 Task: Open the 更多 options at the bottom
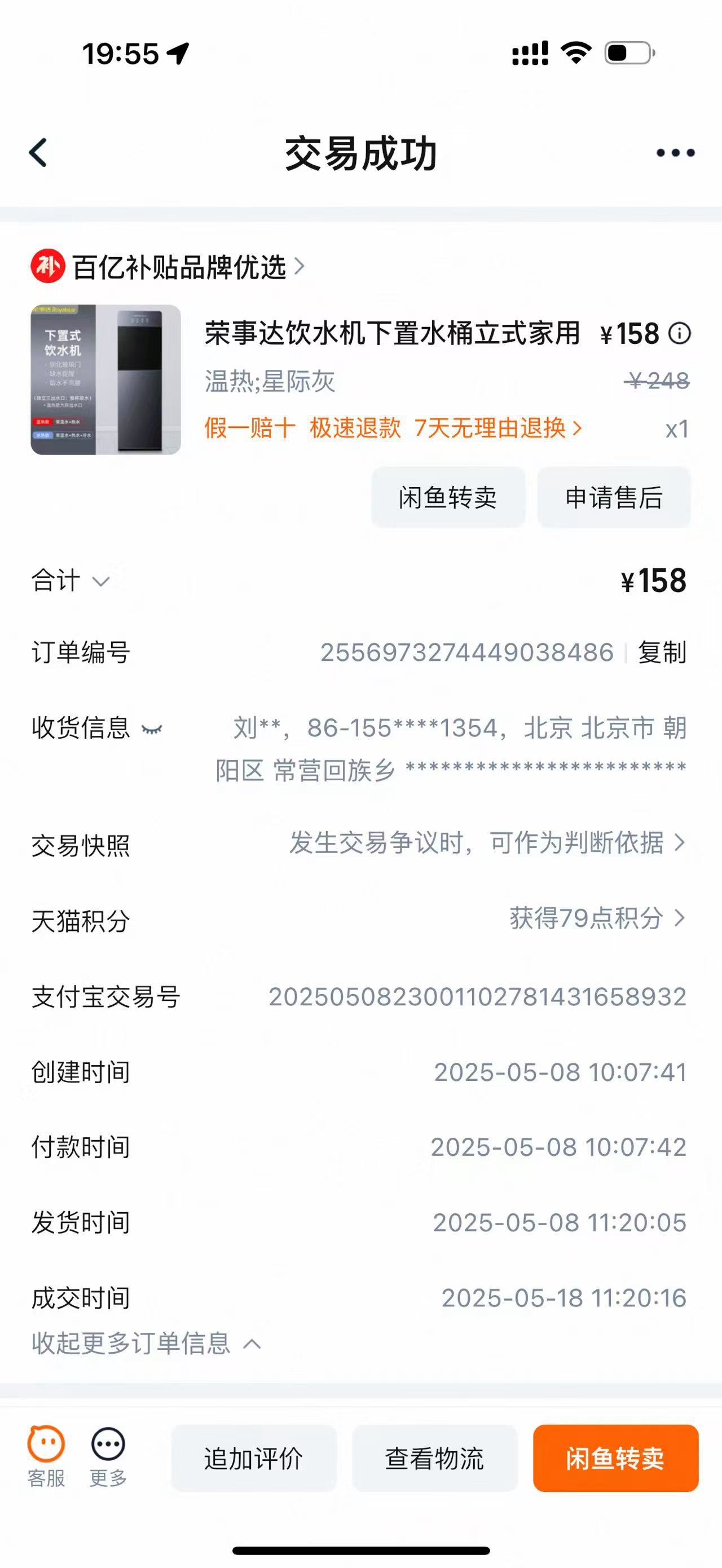pyautogui.click(x=108, y=1457)
